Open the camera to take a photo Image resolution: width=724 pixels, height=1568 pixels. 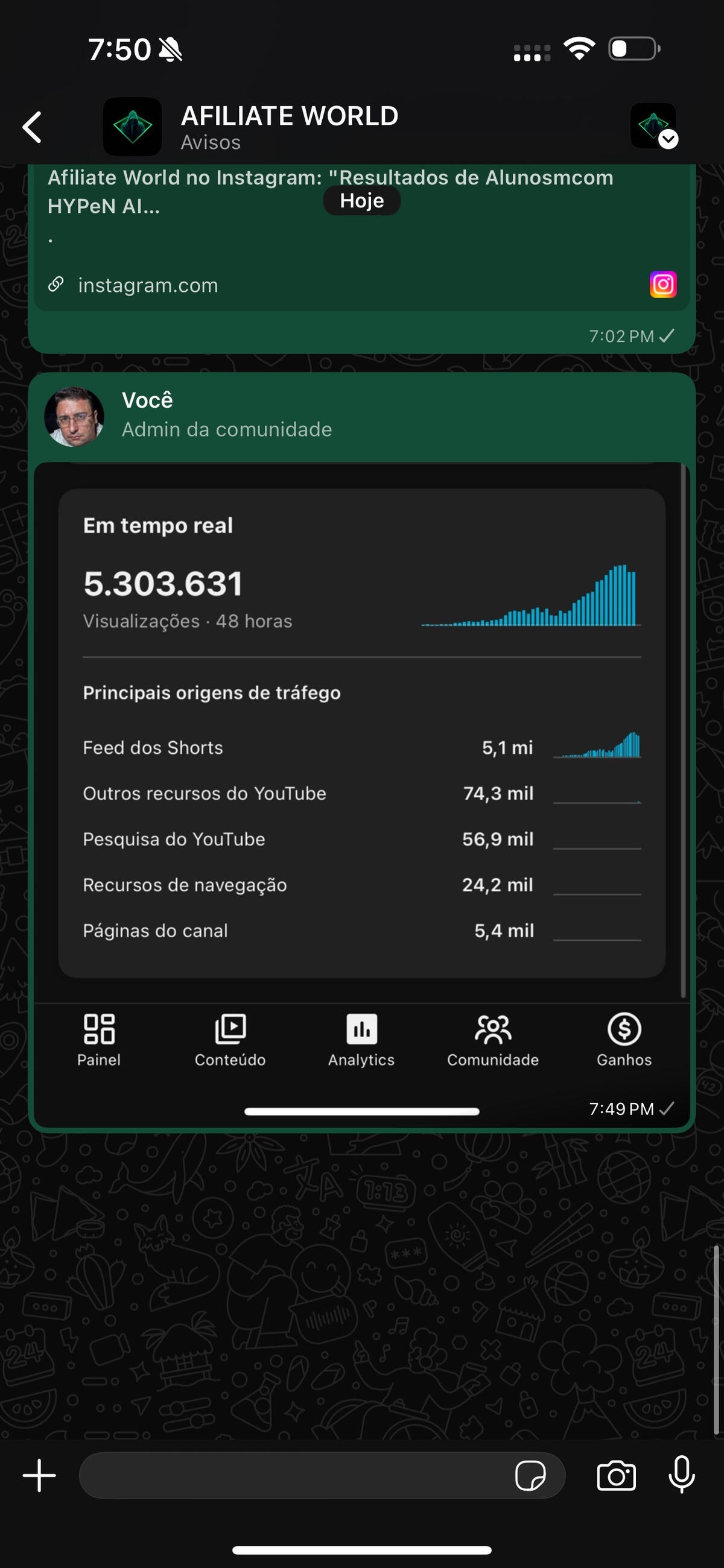click(615, 1476)
